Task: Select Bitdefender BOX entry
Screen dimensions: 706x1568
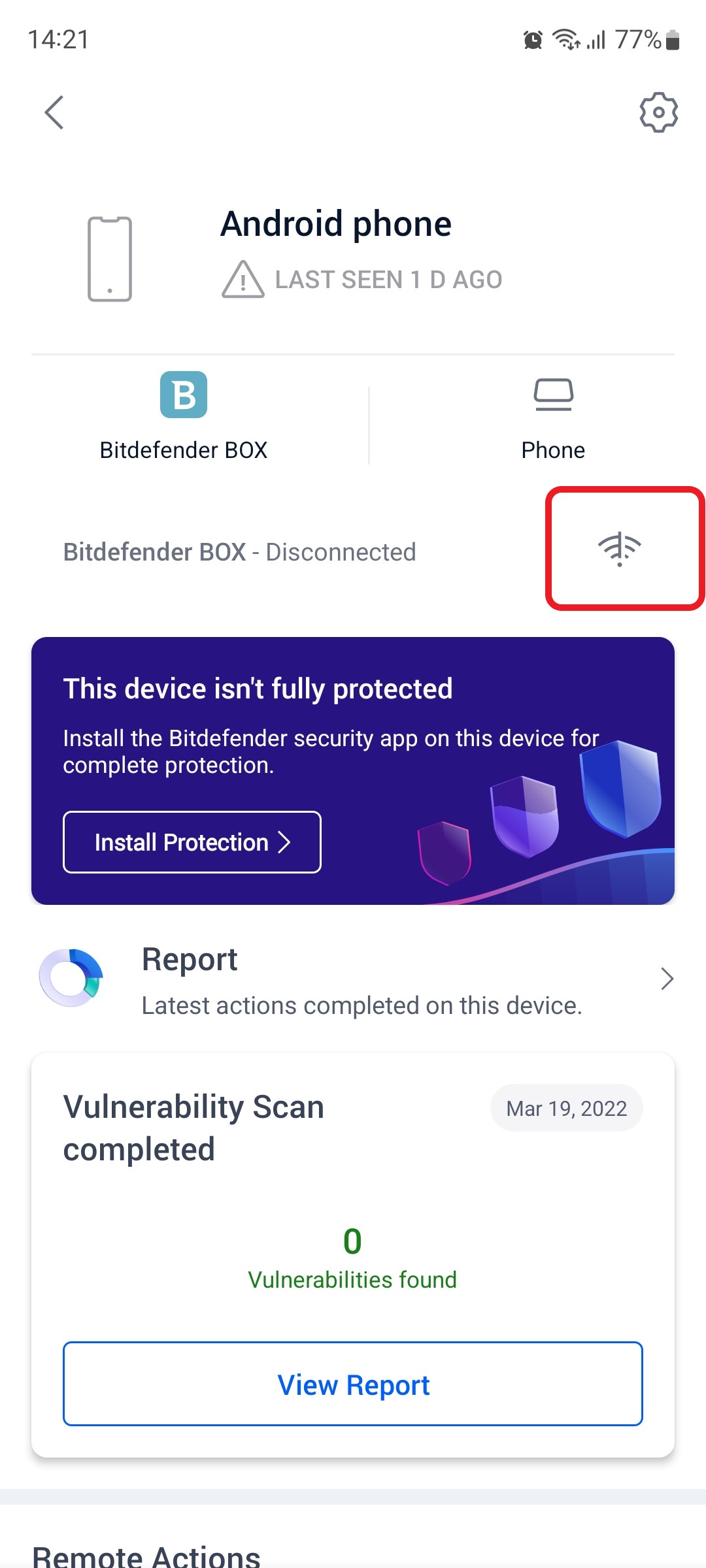Action: [184, 417]
